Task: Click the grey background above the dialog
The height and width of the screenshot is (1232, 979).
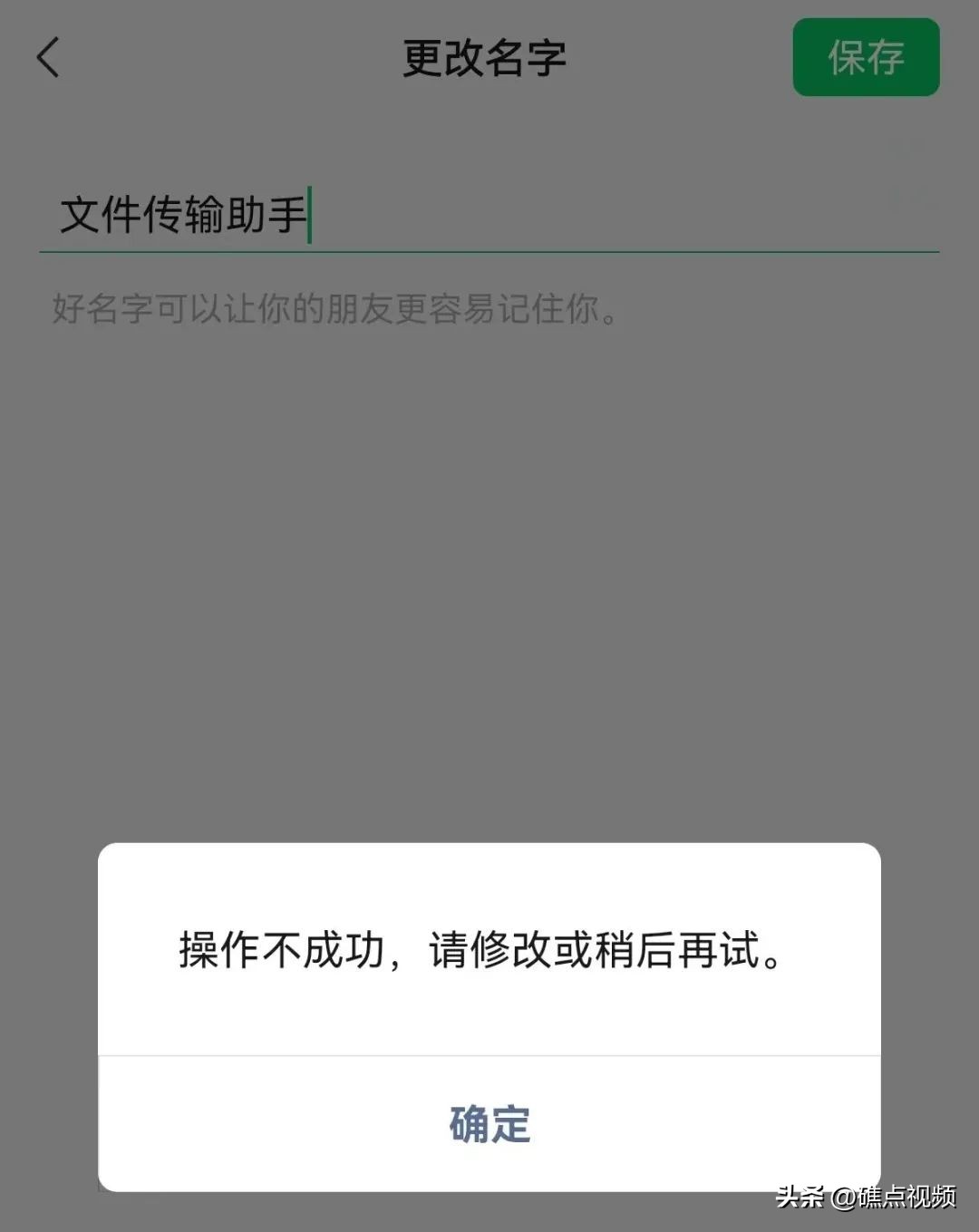Action: [489, 589]
